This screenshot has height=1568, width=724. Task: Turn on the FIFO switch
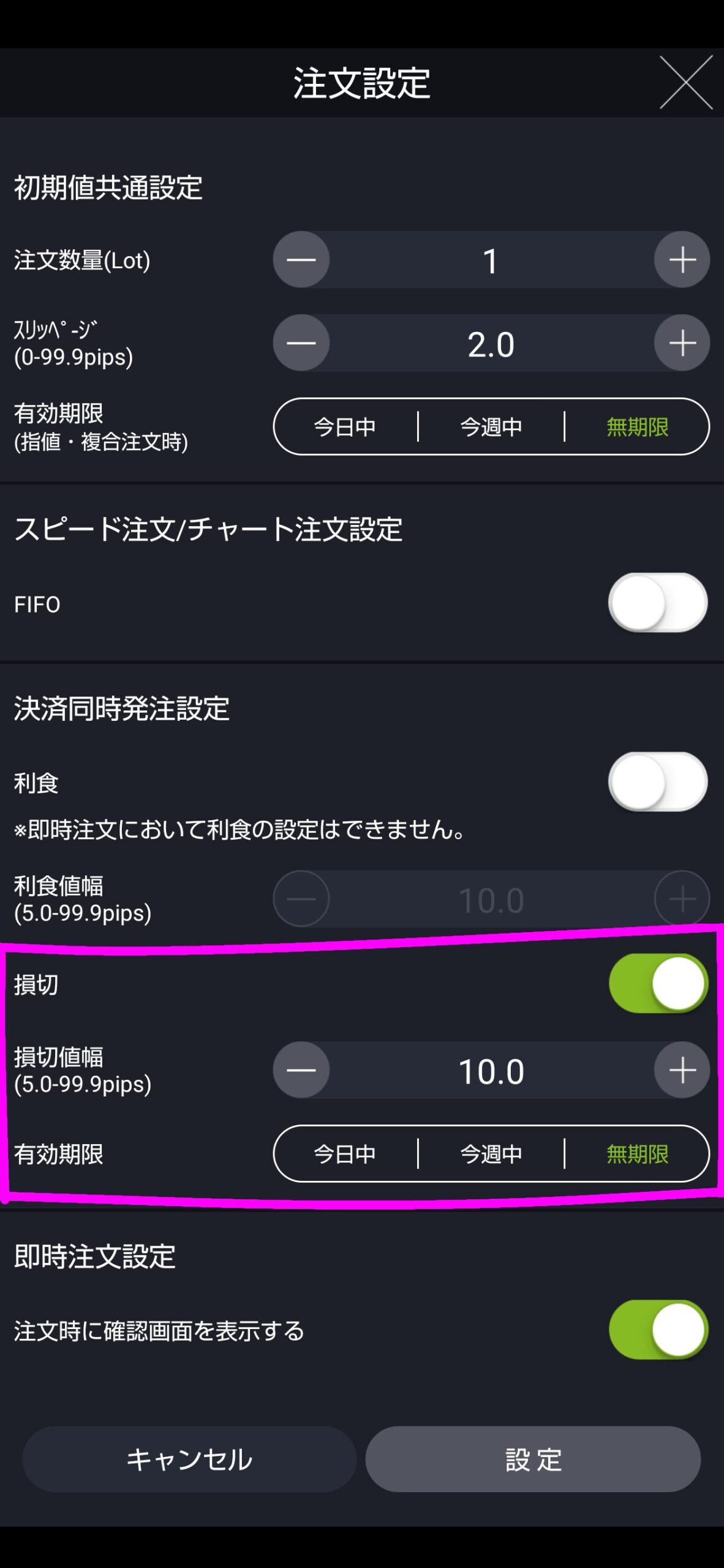[658, 603]
